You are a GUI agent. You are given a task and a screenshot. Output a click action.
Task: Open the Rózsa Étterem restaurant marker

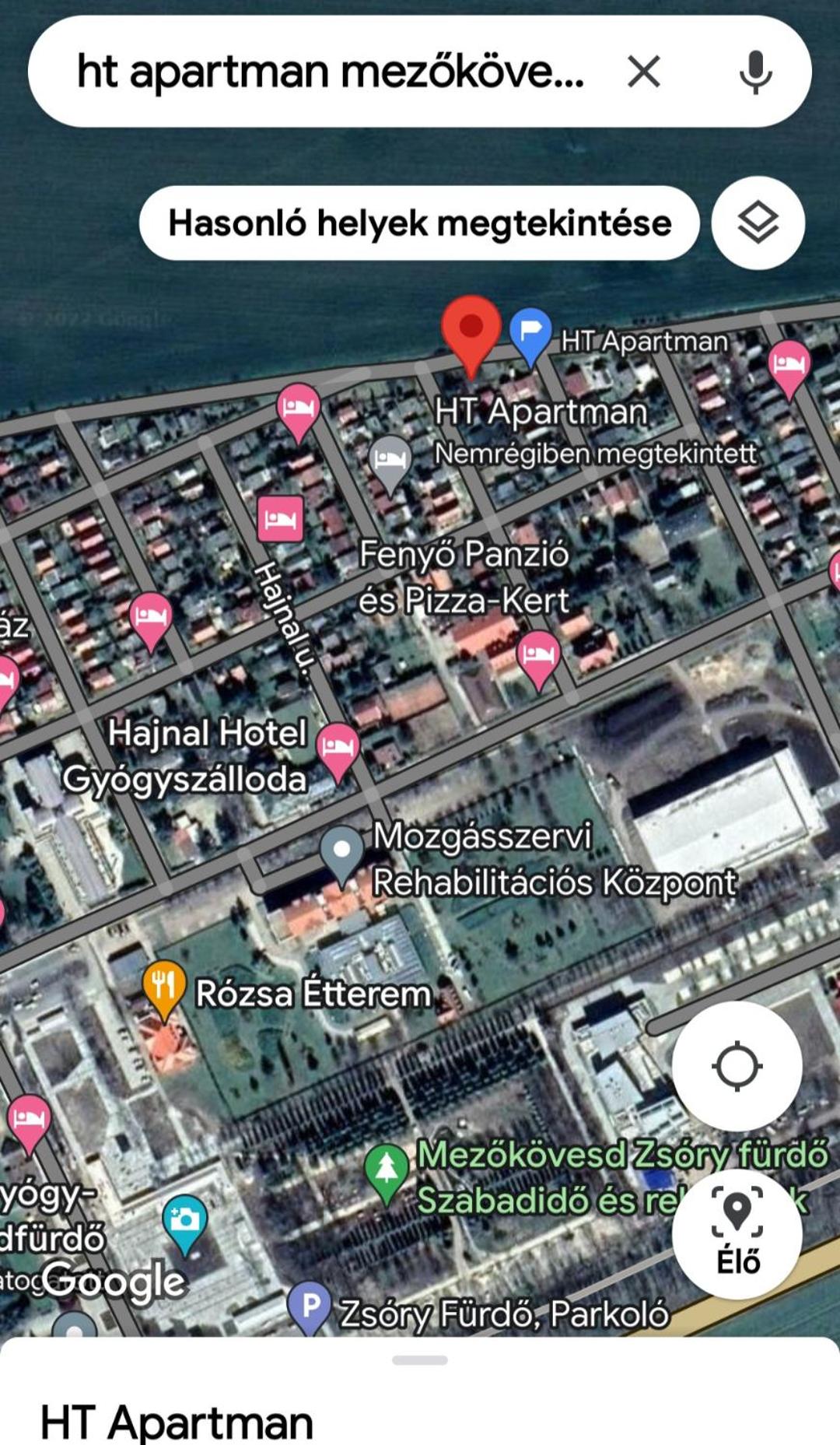pos(164,990)
